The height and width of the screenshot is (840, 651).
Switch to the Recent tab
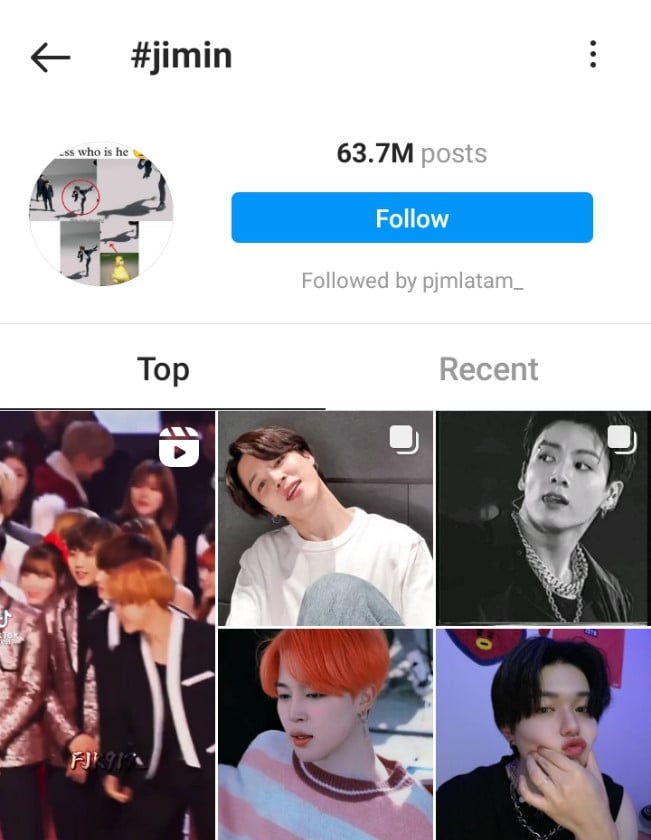(x=488, y=369)
